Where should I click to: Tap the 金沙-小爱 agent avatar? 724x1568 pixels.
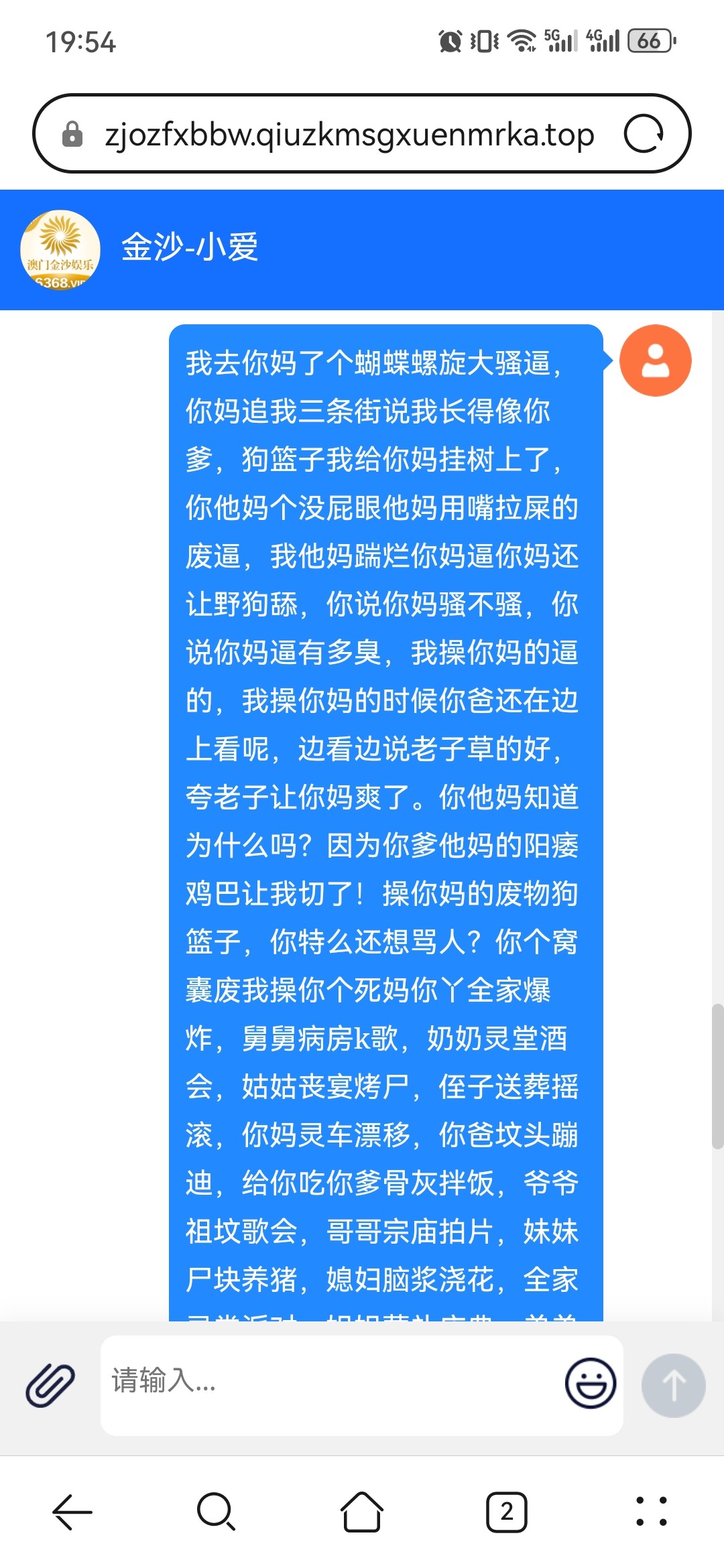[60, 250]
